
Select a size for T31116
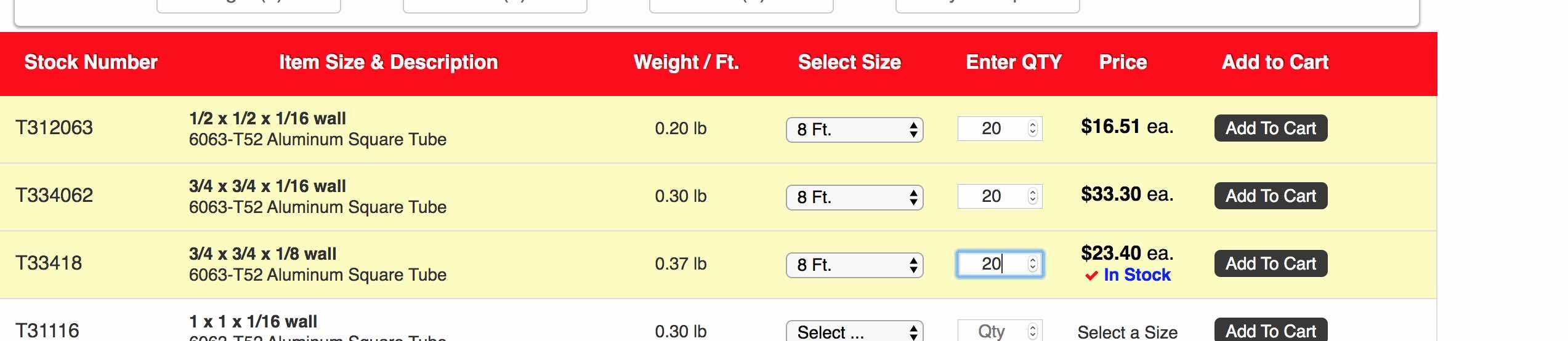point(854,332)
